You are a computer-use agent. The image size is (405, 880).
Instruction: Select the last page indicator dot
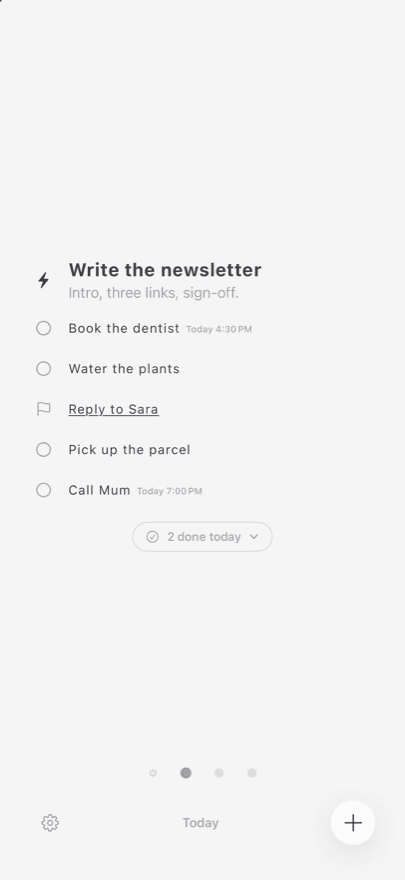(x=252, y=773)
